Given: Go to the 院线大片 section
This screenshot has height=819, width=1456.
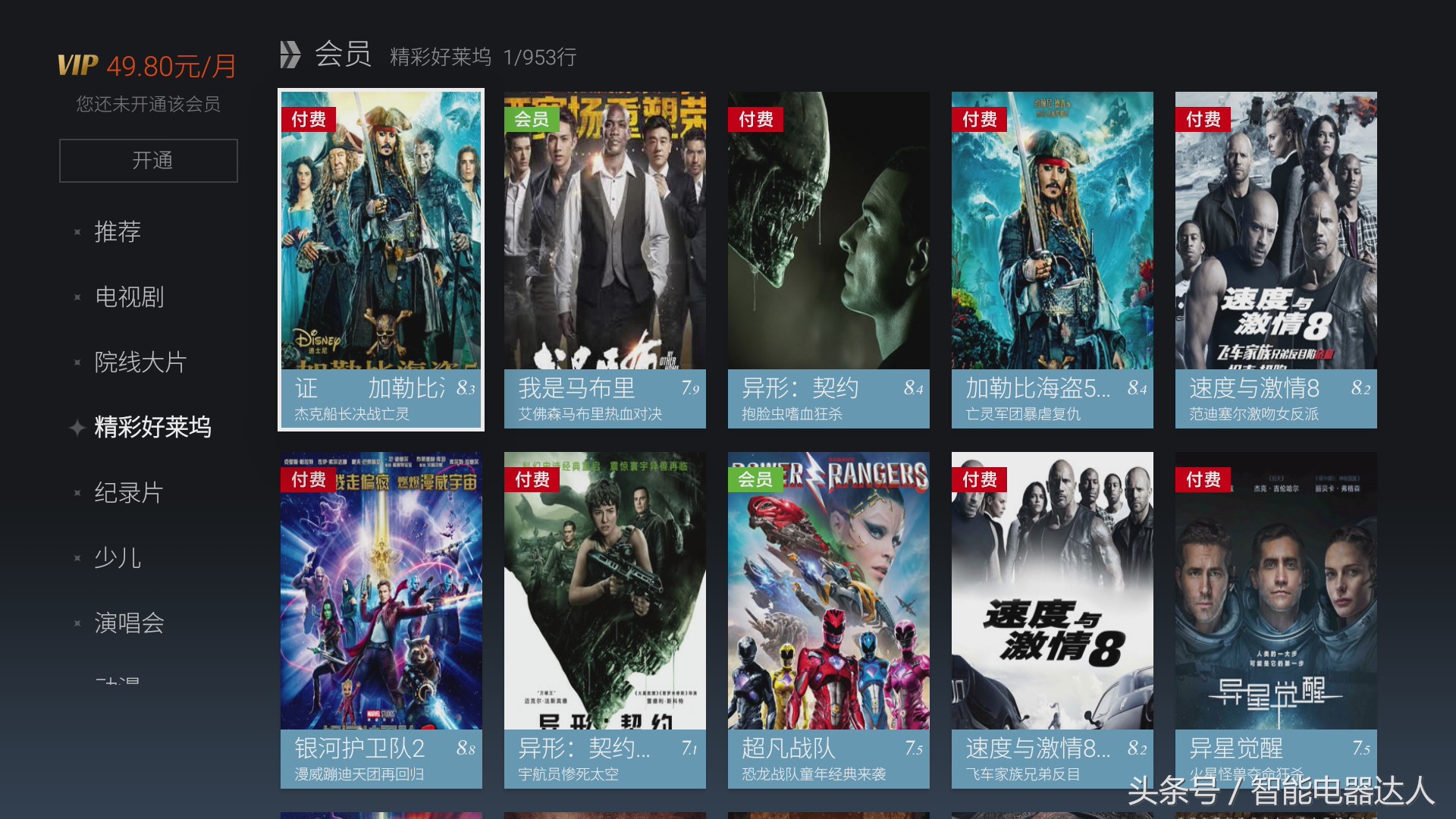Looking at the screenshot, I should pos(140,362).
